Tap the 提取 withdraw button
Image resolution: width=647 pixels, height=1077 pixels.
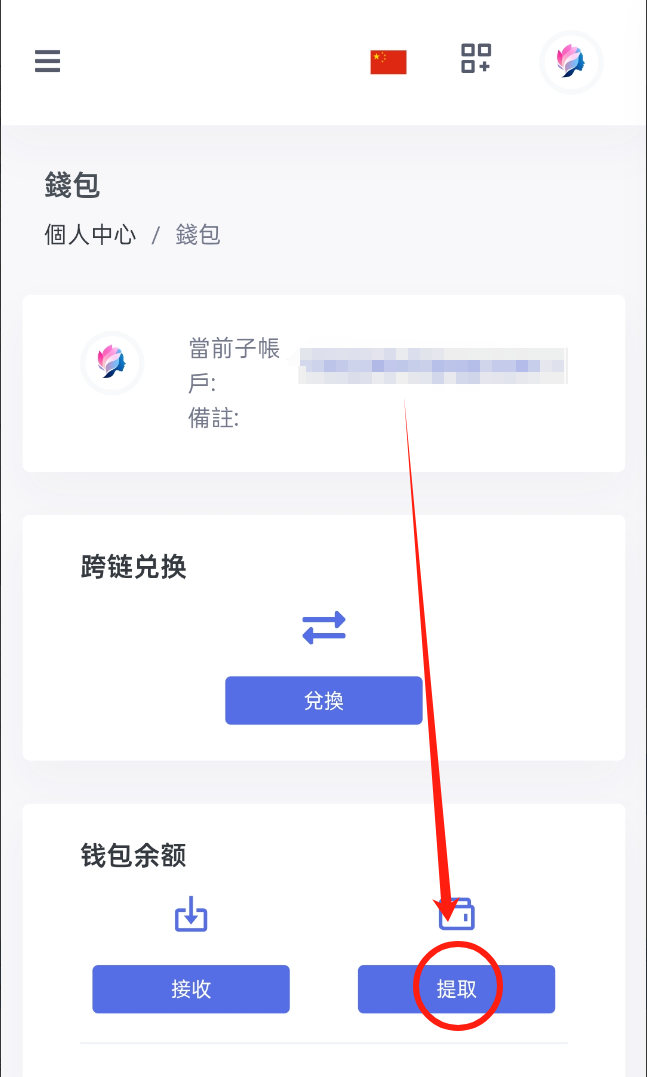[x=456, y=989]
